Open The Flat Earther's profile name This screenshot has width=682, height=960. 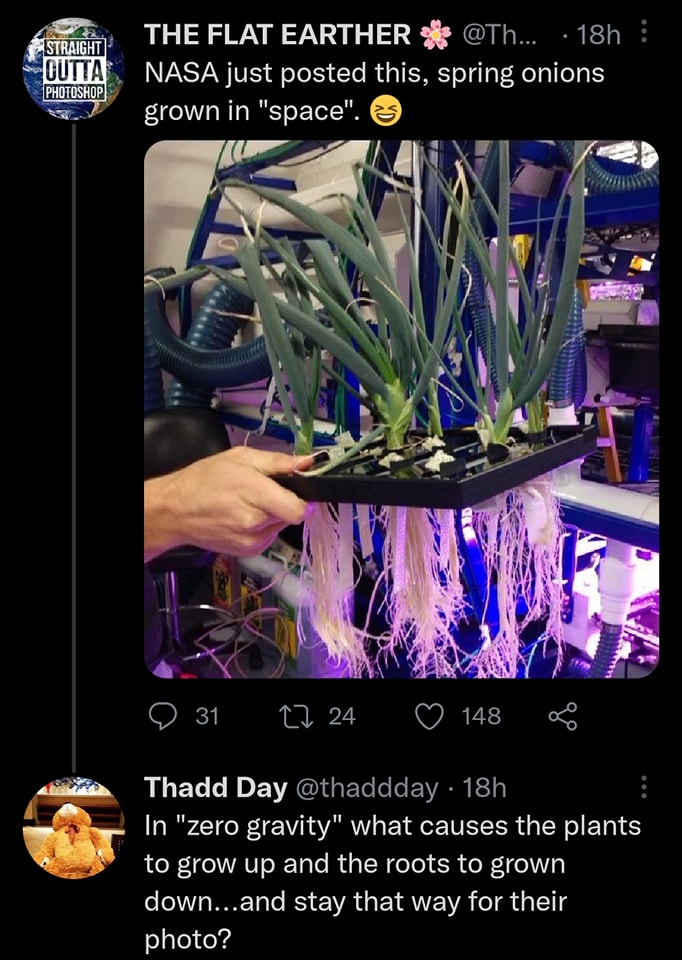tap(279, 35)
